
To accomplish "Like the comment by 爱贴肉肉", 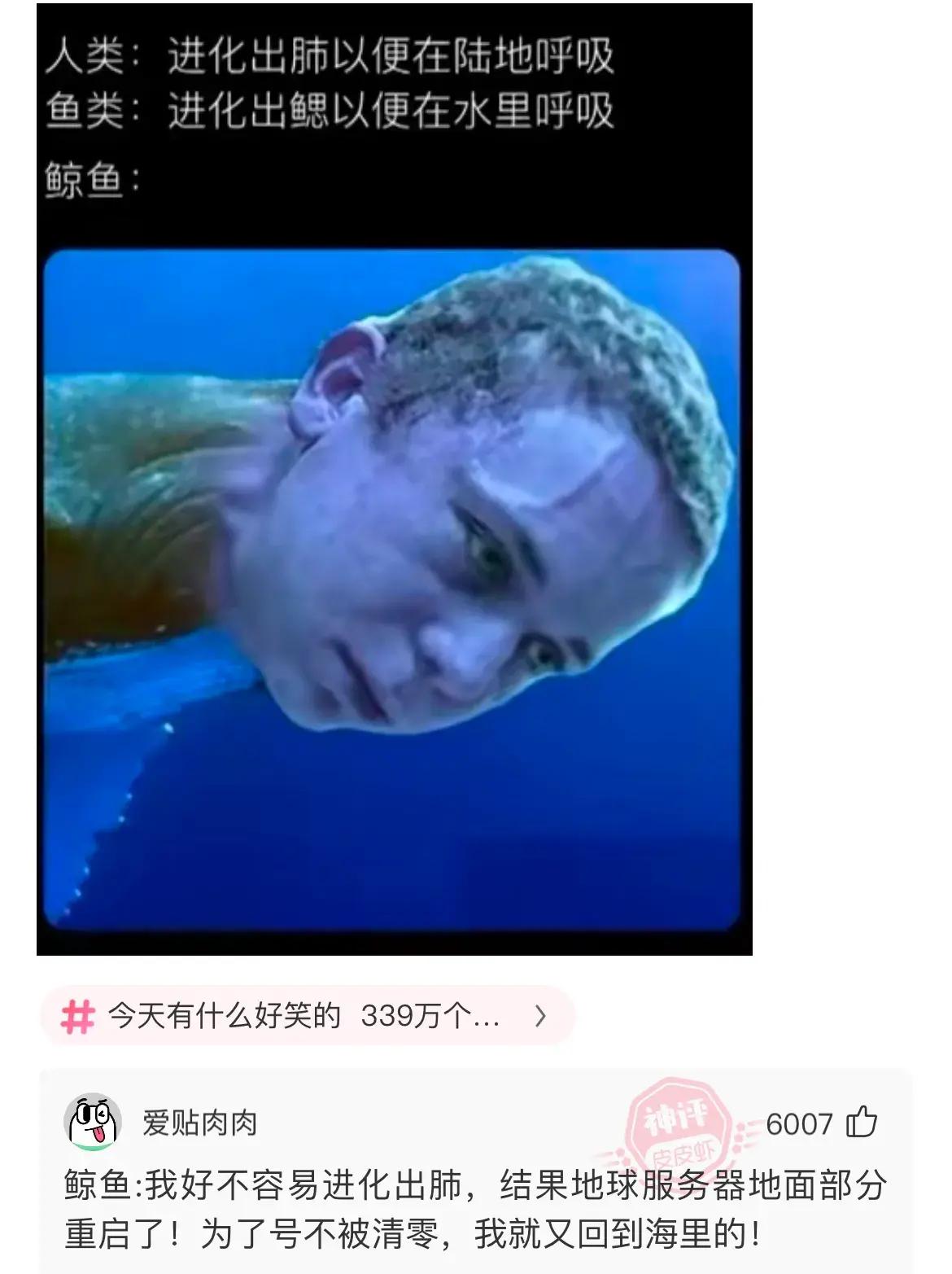I will 862,1123.
